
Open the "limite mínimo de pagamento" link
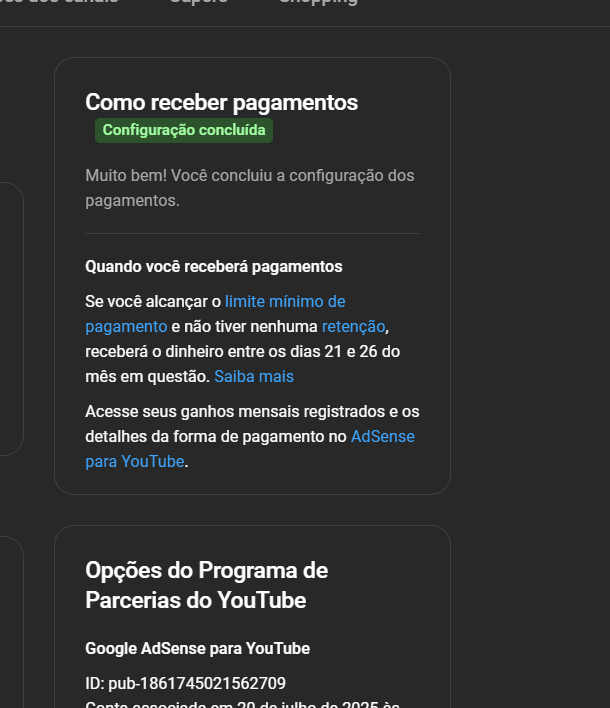click(x=284, y=301)
